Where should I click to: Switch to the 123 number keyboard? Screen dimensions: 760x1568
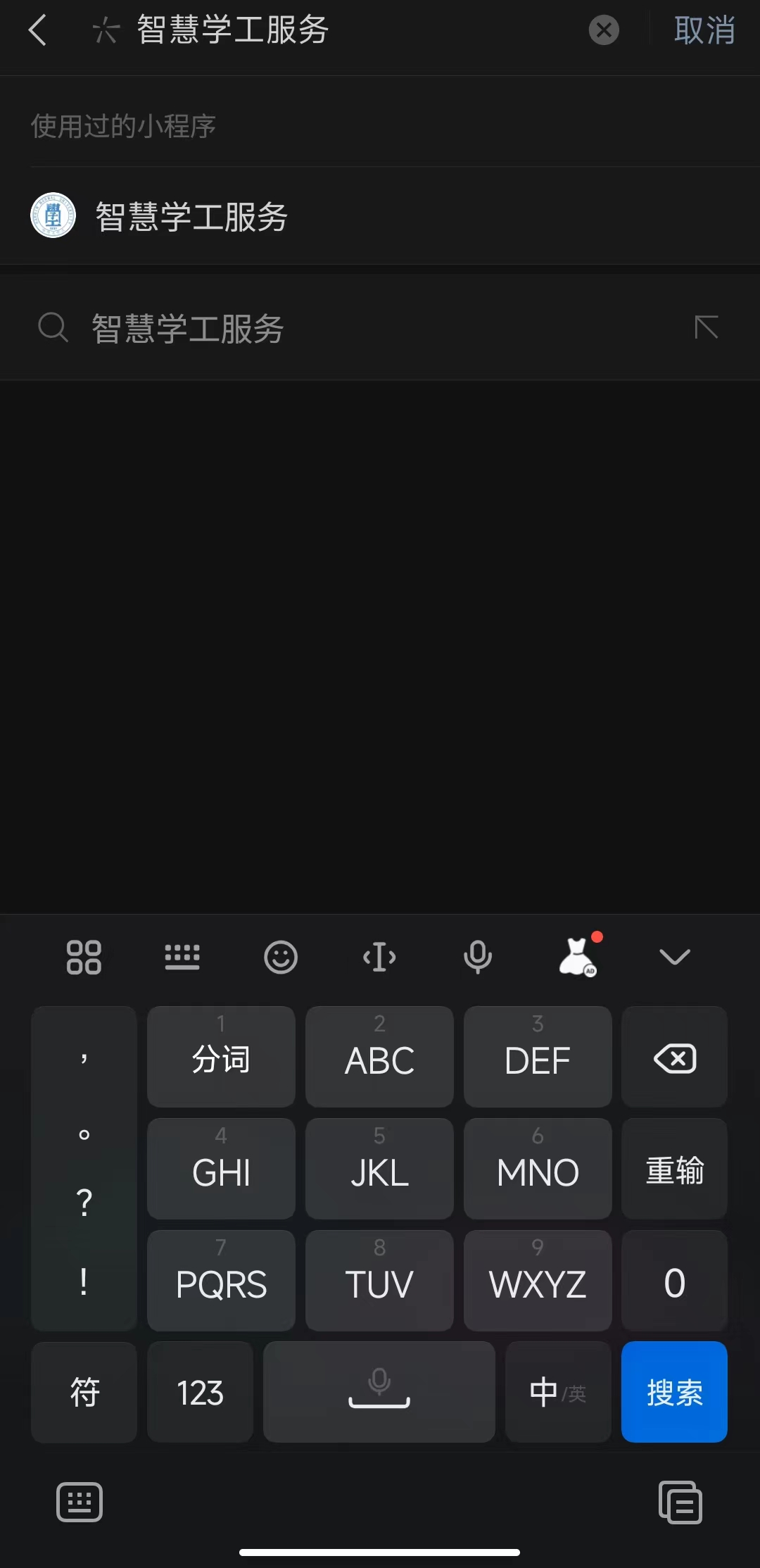pyautogui.click(x=200, y=1392)
